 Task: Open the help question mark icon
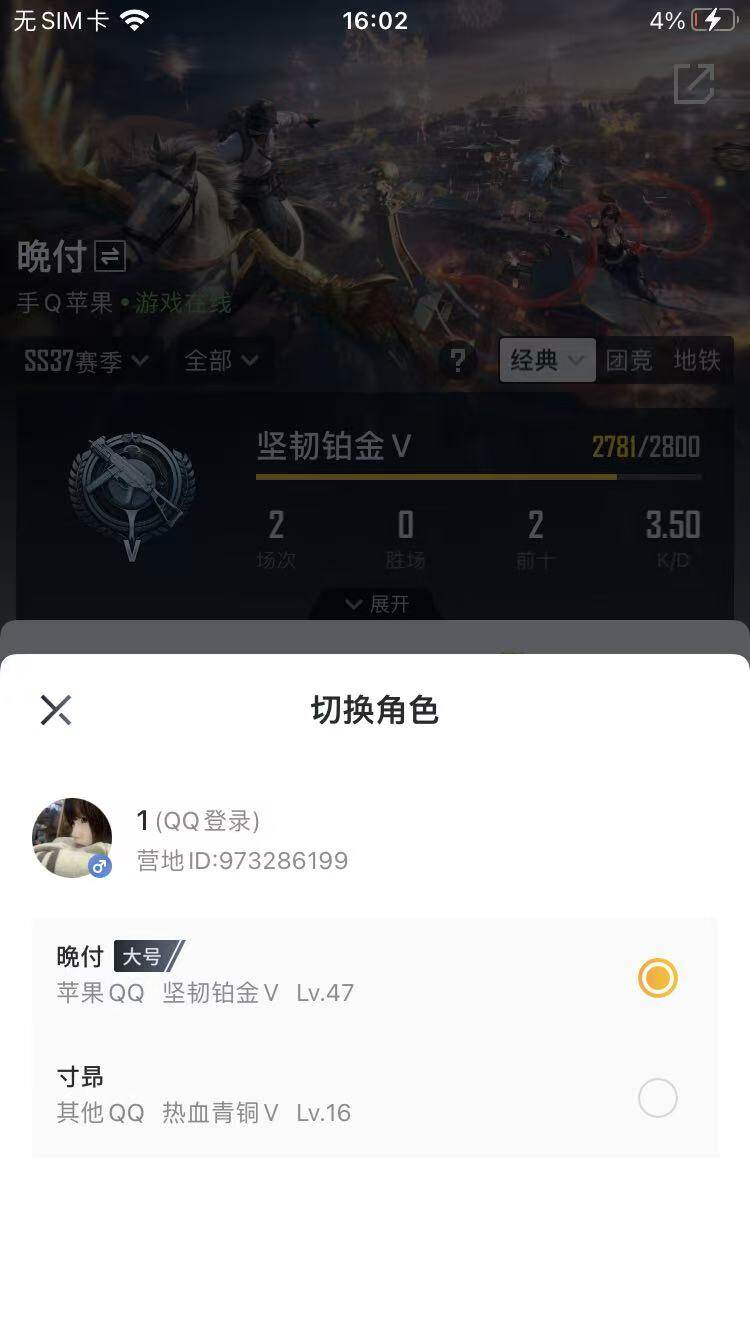coord(458,362)
